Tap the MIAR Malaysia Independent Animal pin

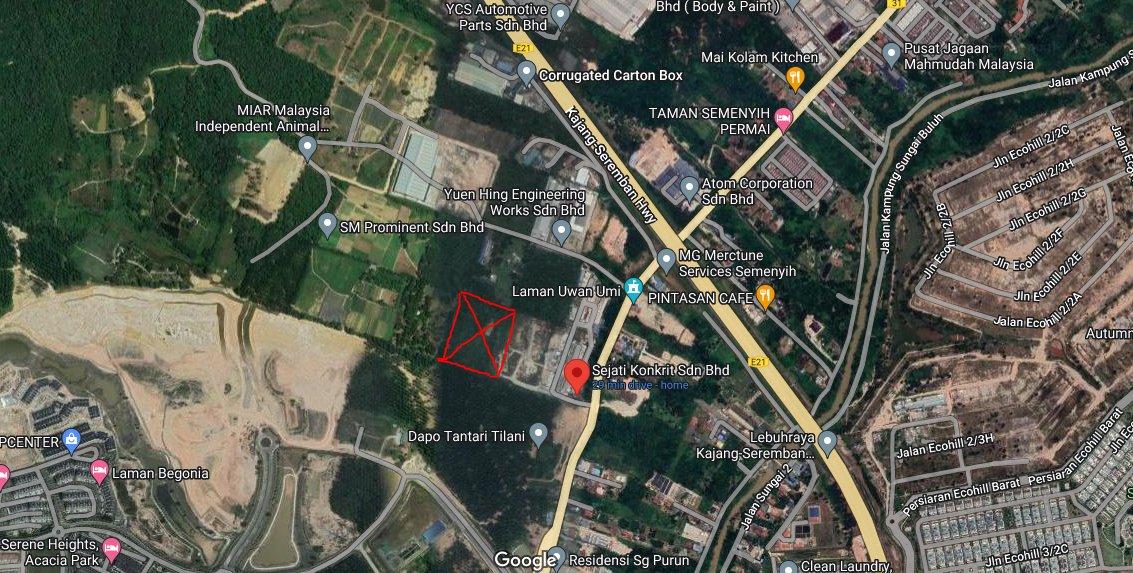308,147
